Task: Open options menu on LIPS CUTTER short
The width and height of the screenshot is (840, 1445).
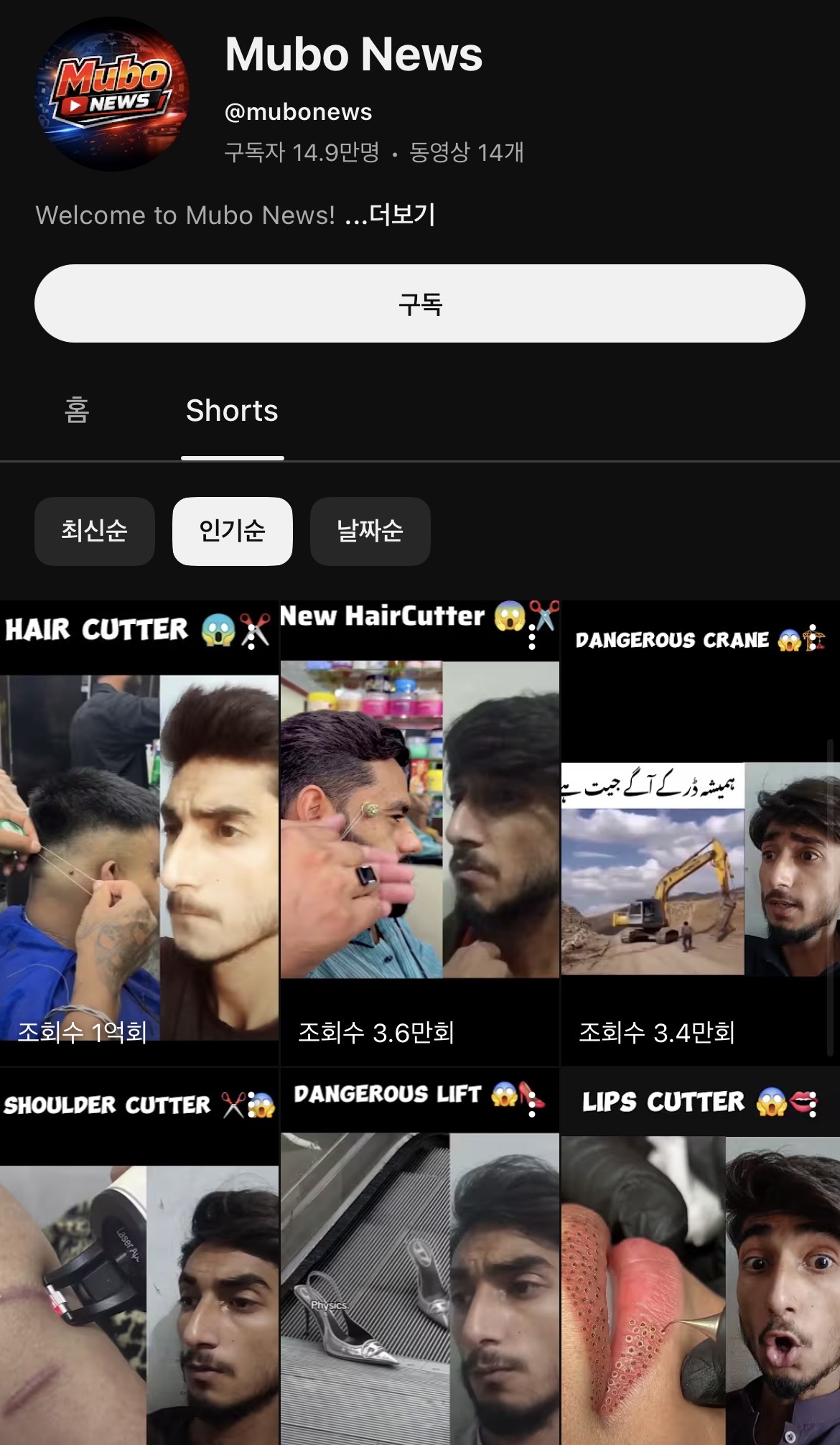Action: pos(812,1105)
